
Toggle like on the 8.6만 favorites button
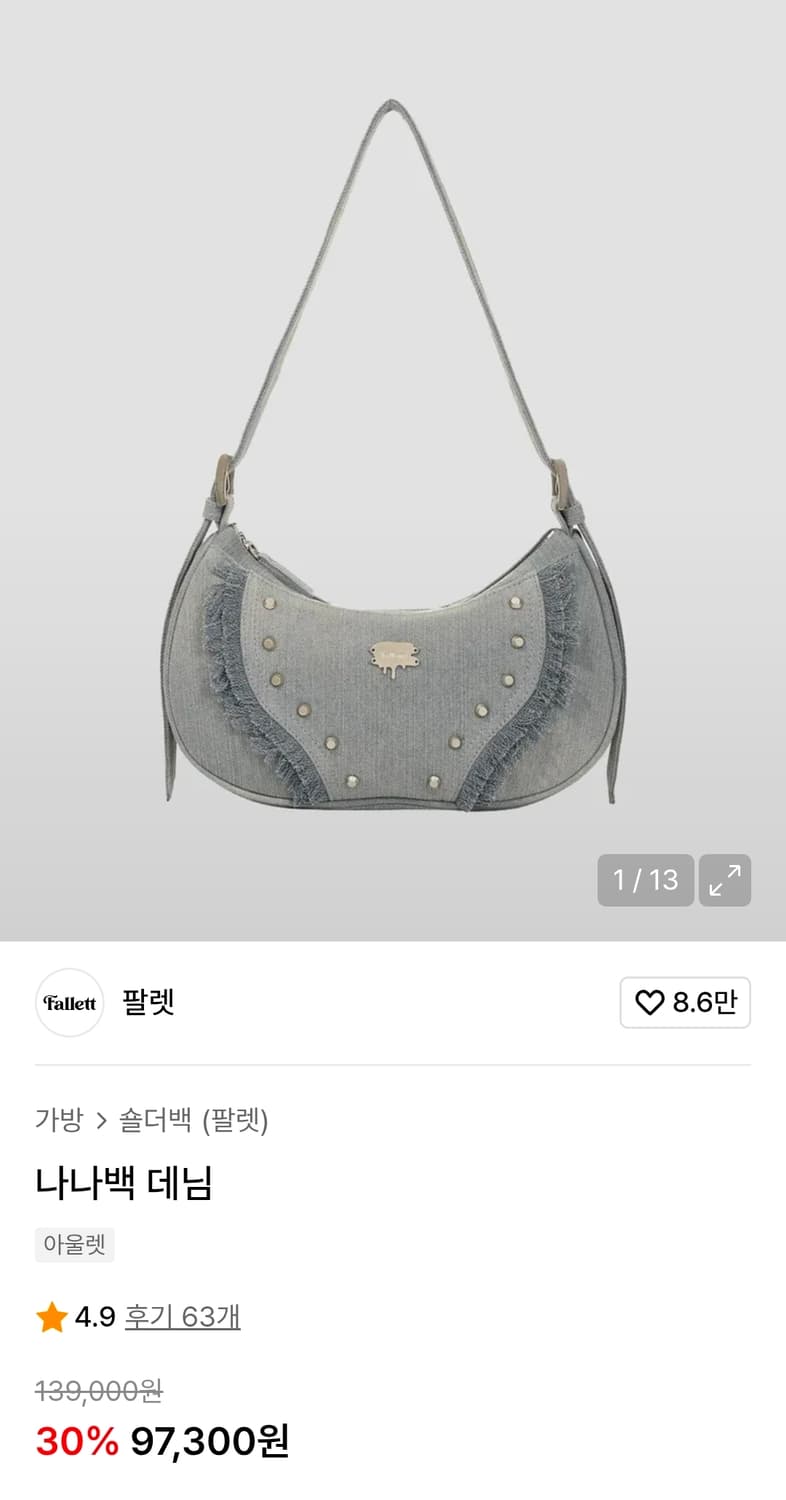pyautogui.click(x=685, y=1002)
